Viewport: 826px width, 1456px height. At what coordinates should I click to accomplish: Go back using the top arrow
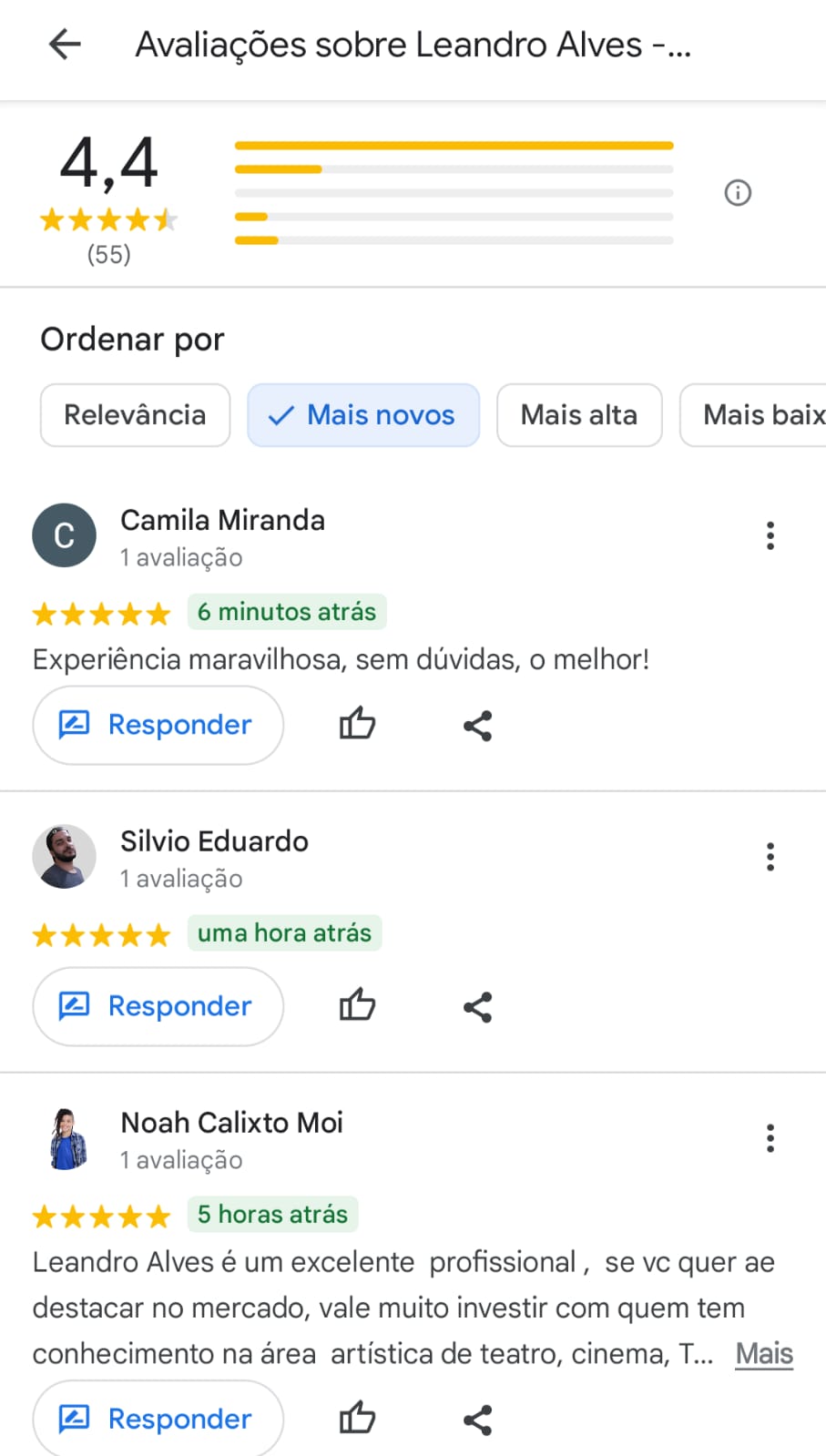(65, 44)
